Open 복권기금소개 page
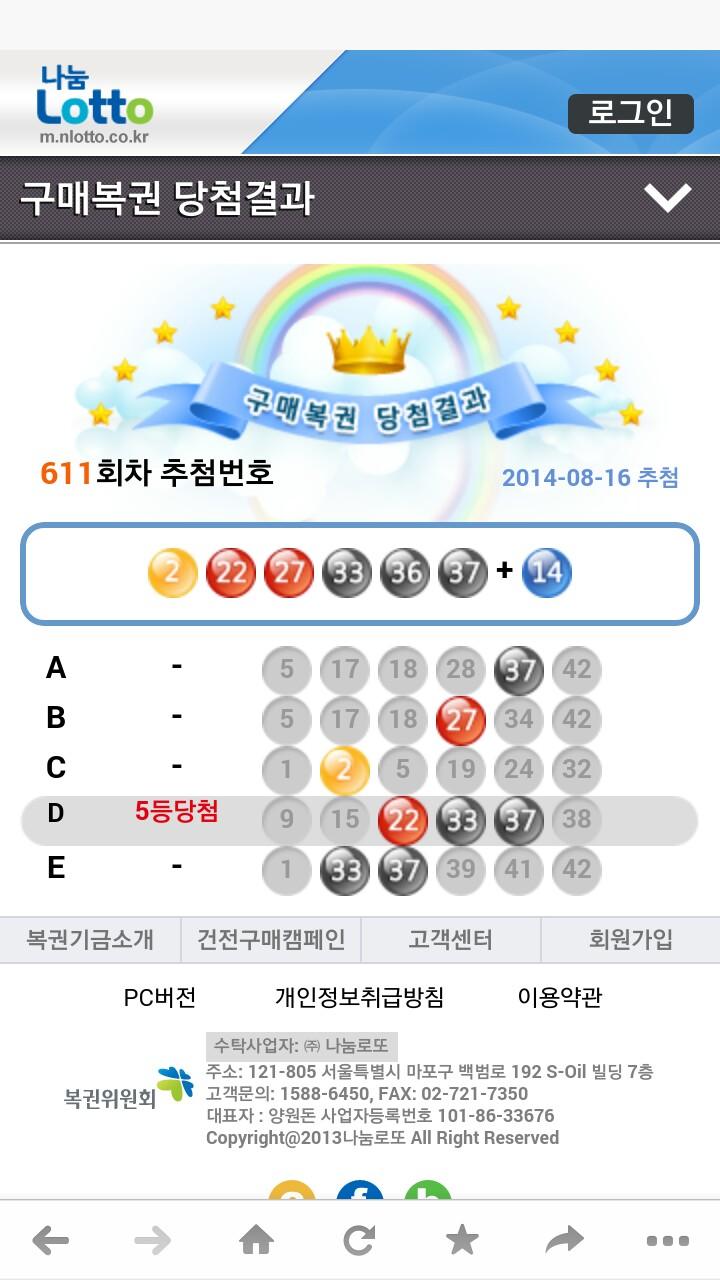720x1280 pixels. (90, 940)
